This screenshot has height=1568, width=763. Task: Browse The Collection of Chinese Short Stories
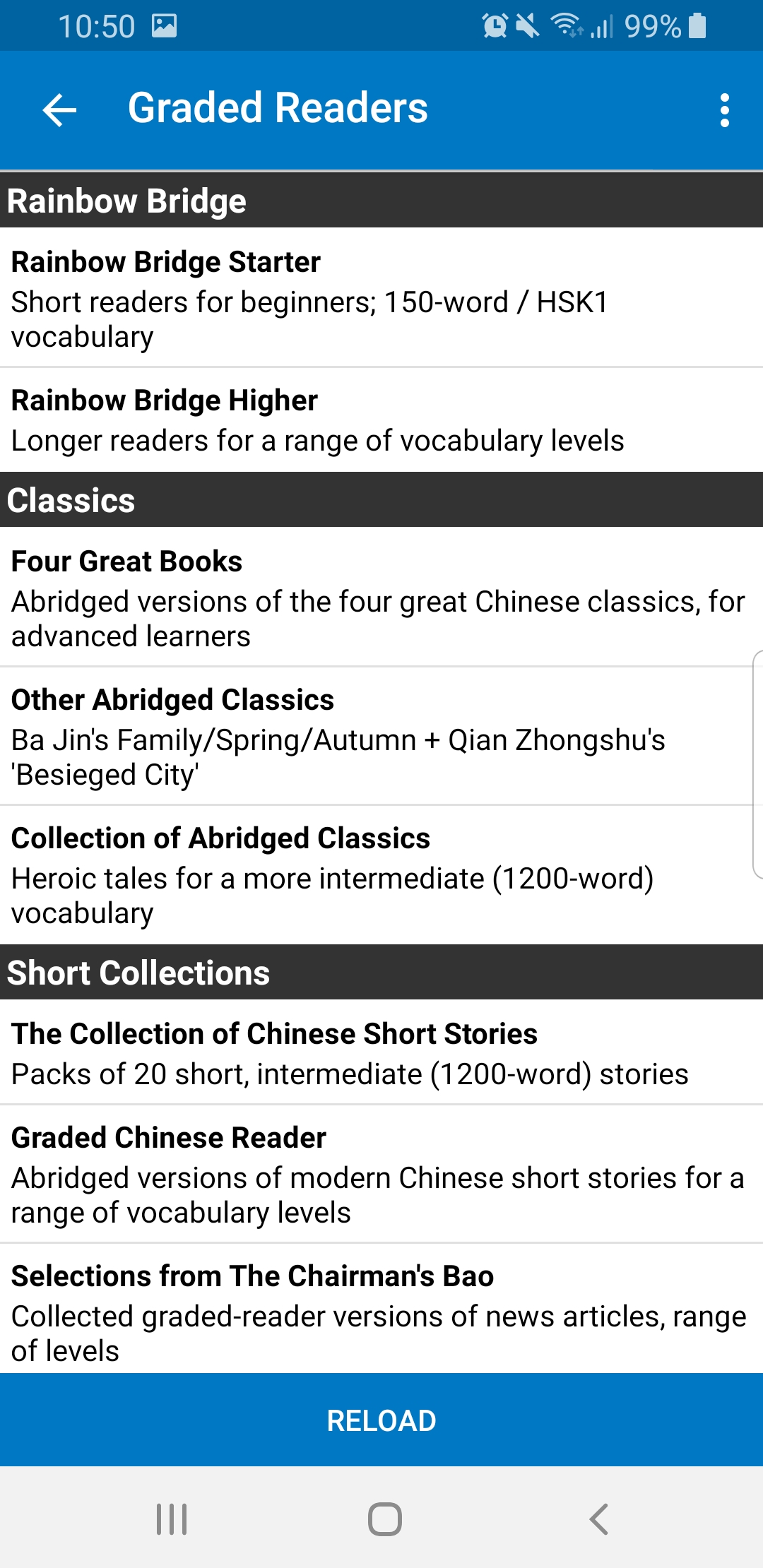(381, 1052)
